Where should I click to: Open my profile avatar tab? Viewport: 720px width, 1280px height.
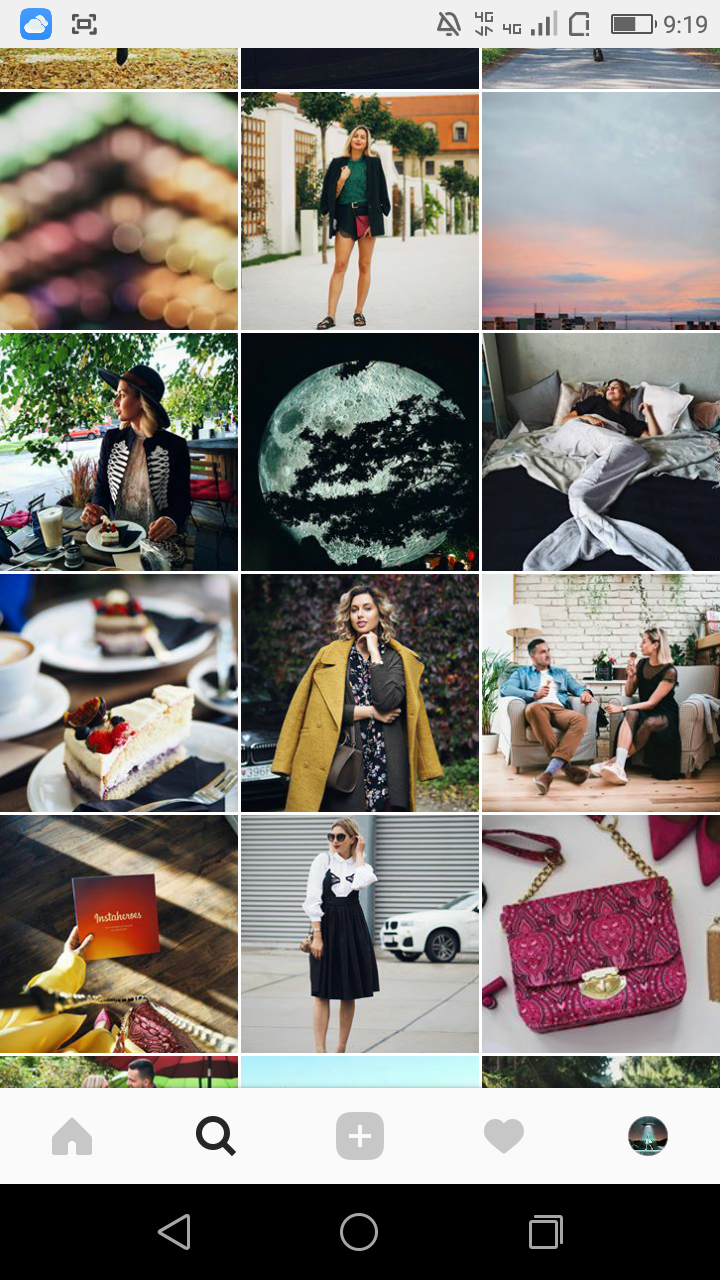pos(648,1137)
